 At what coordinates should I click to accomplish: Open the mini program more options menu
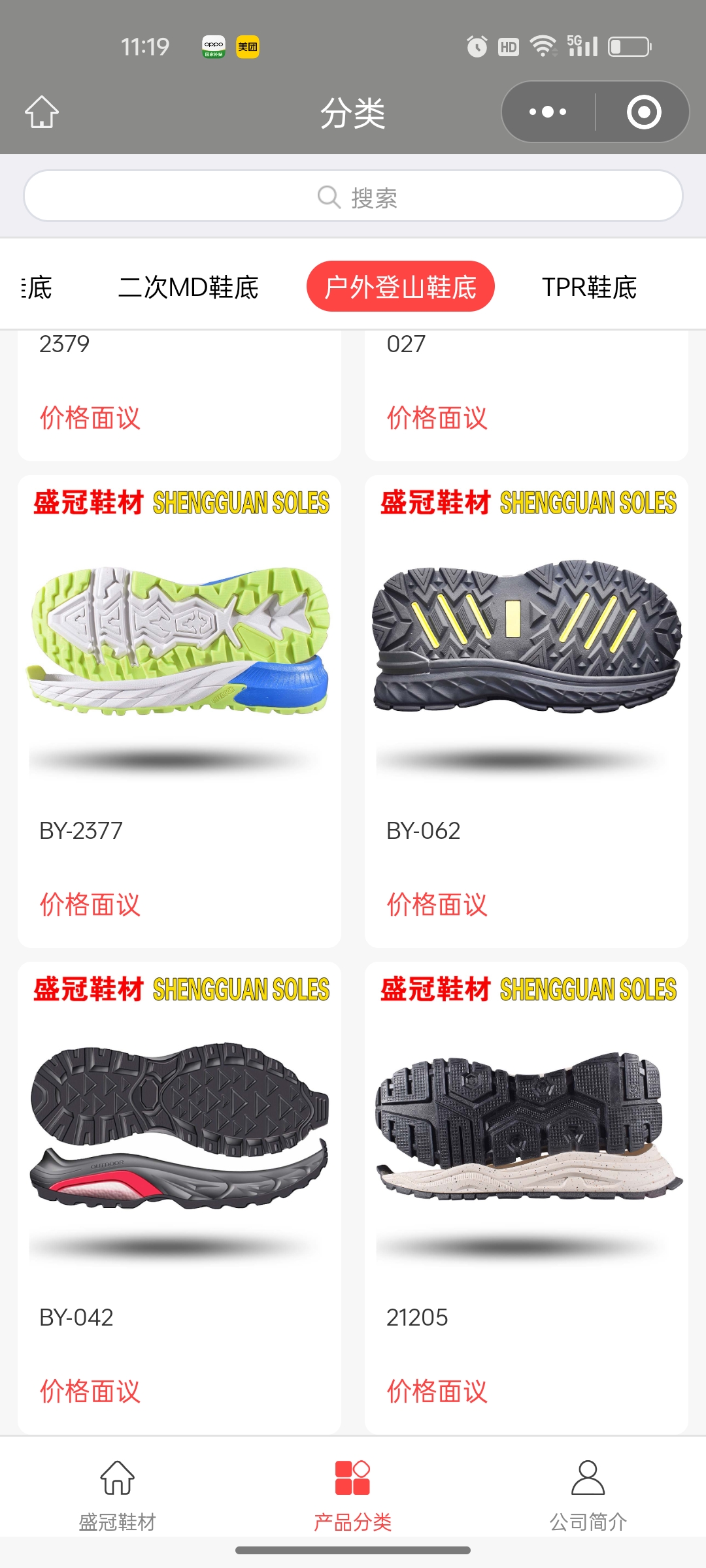[548, 112]
